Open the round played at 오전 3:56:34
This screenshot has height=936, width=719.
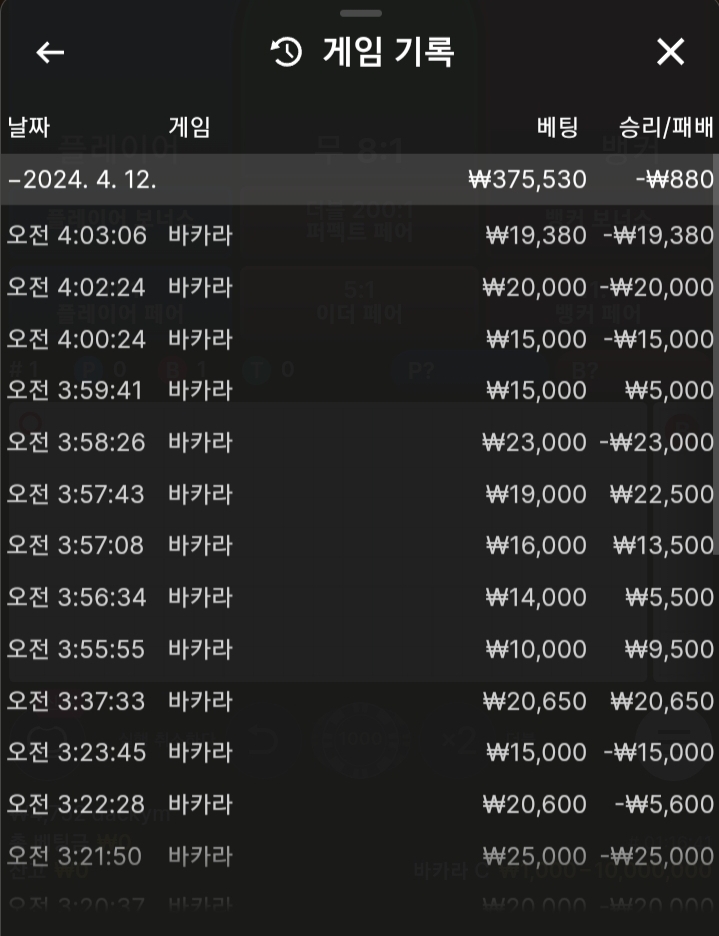tap(359, 597)
